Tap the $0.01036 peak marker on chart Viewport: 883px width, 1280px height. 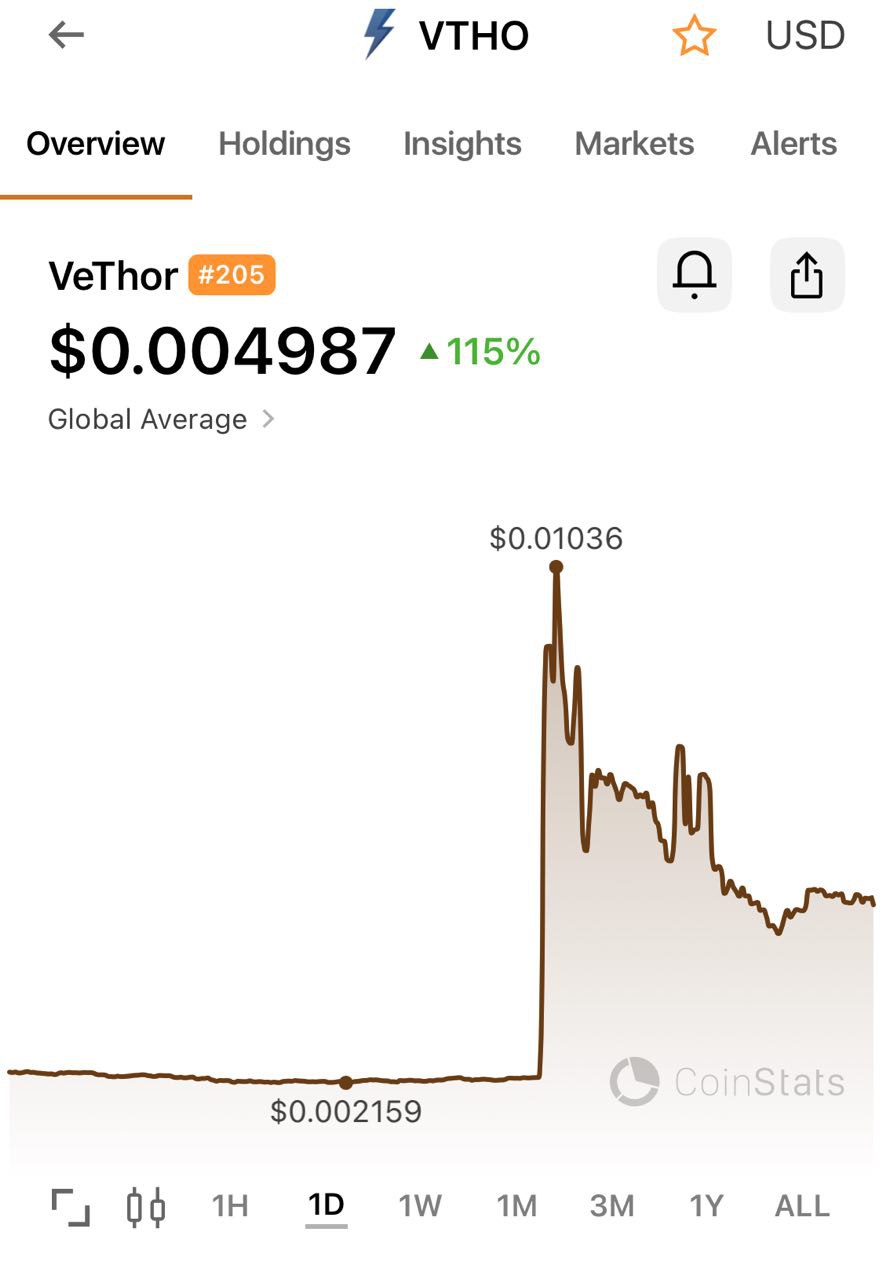click(556, 566)
